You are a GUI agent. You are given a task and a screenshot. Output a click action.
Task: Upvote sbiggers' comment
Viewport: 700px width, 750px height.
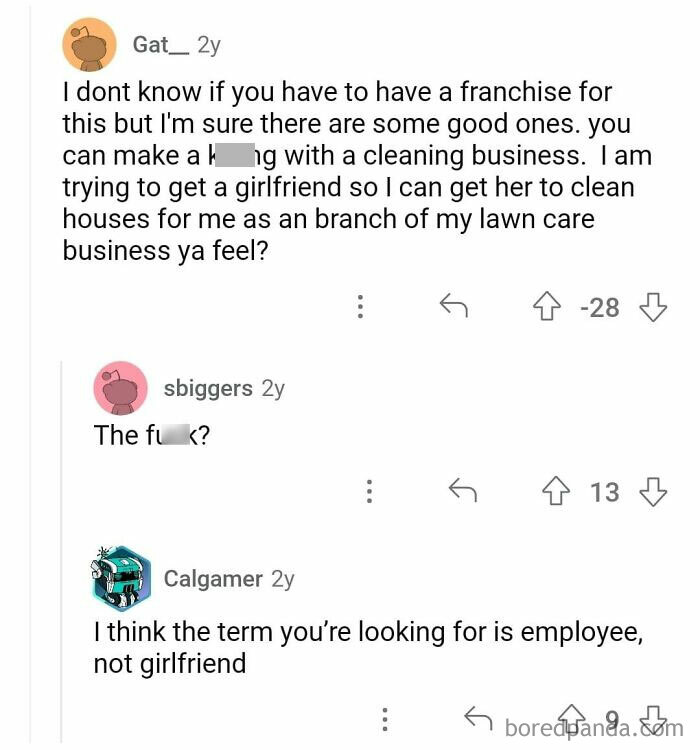point(556,491)
